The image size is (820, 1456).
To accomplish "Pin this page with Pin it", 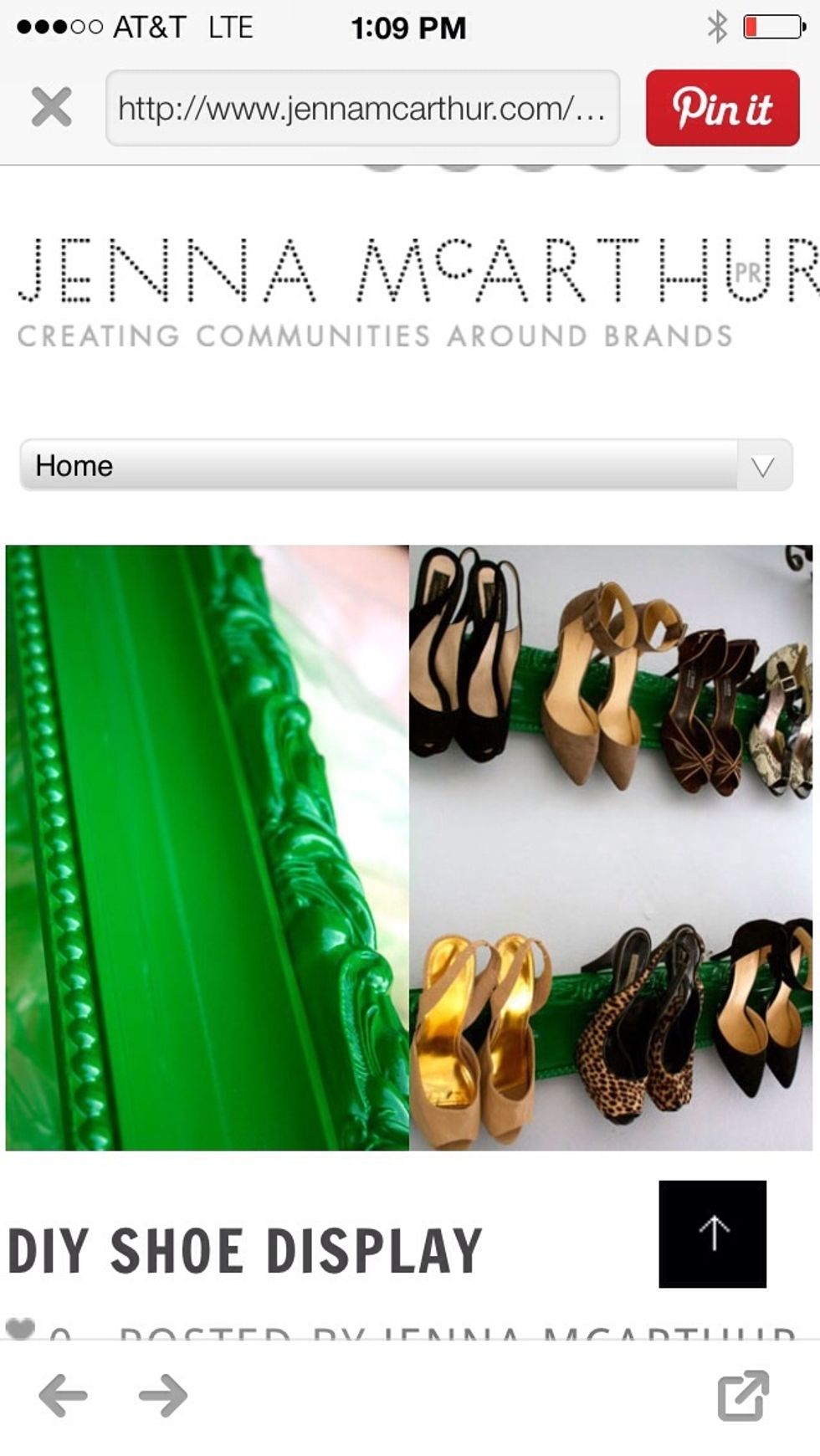I will (722, 108).
